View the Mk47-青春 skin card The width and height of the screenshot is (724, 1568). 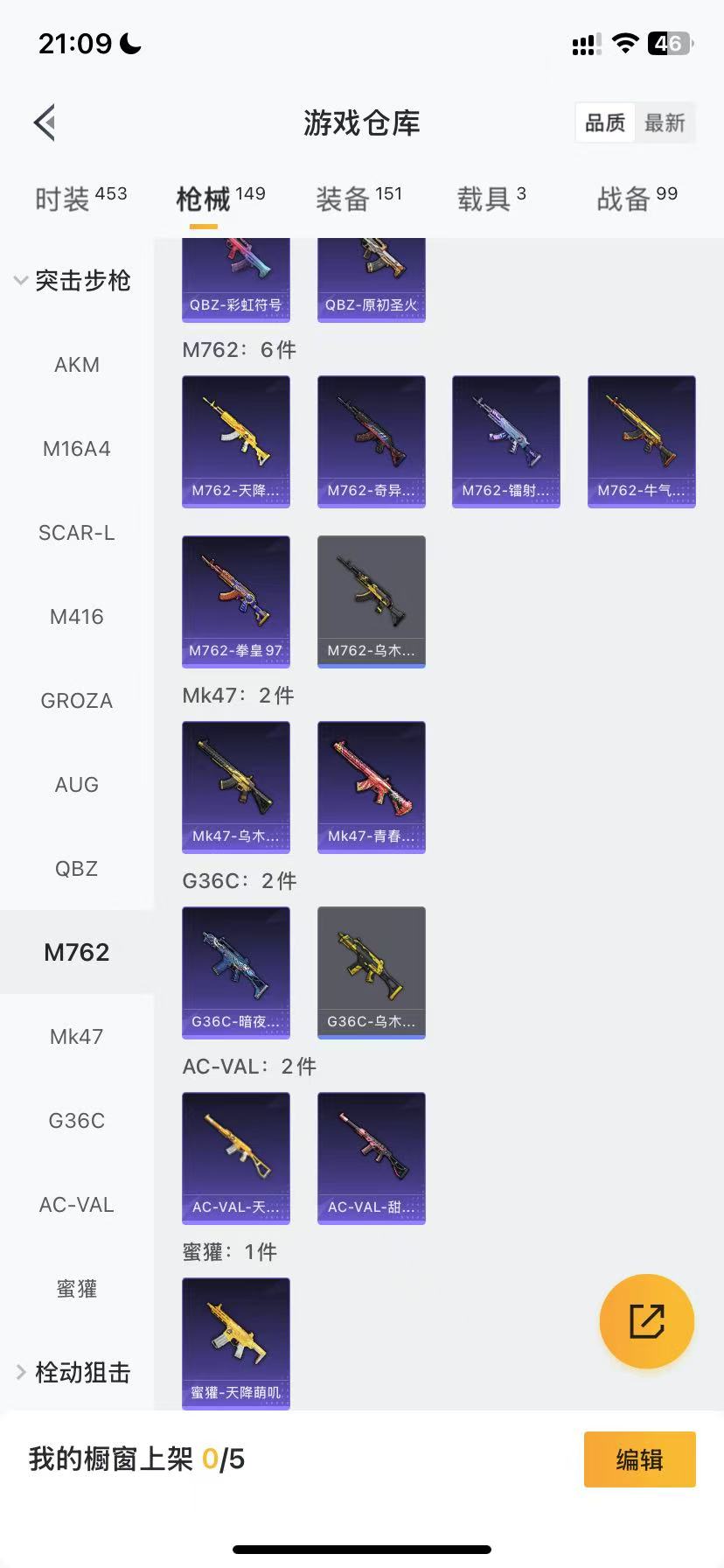coord(372,787)
